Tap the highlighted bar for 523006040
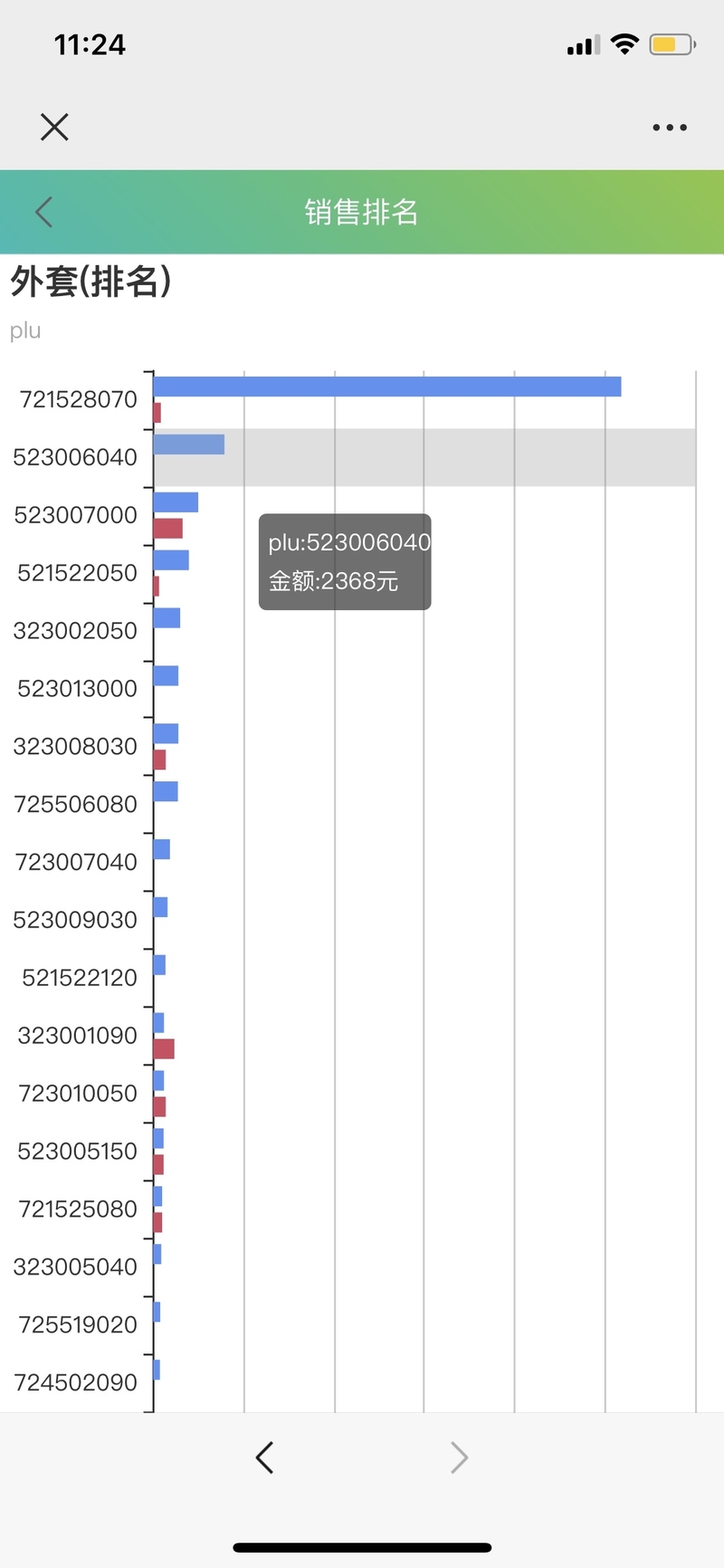Viewport: 724px width, 1568px height. pos(189,445)
